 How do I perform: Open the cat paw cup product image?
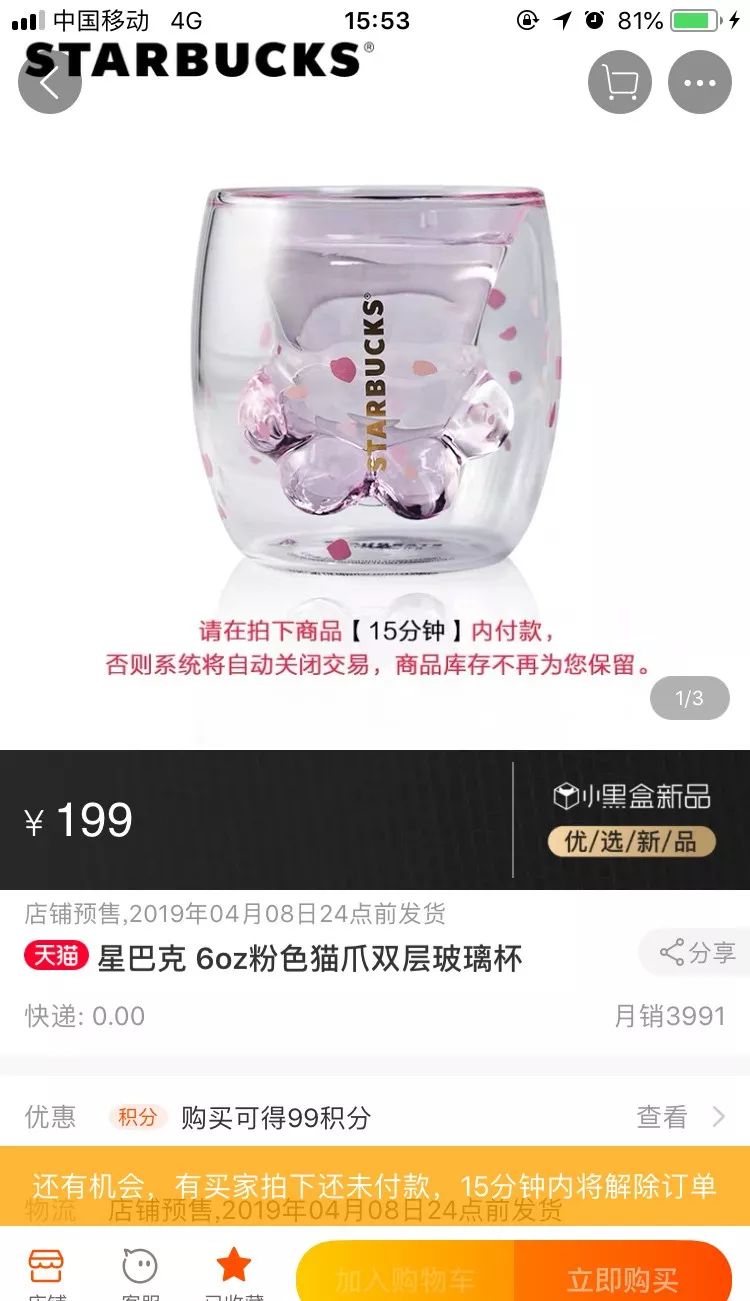pos(373,390)
